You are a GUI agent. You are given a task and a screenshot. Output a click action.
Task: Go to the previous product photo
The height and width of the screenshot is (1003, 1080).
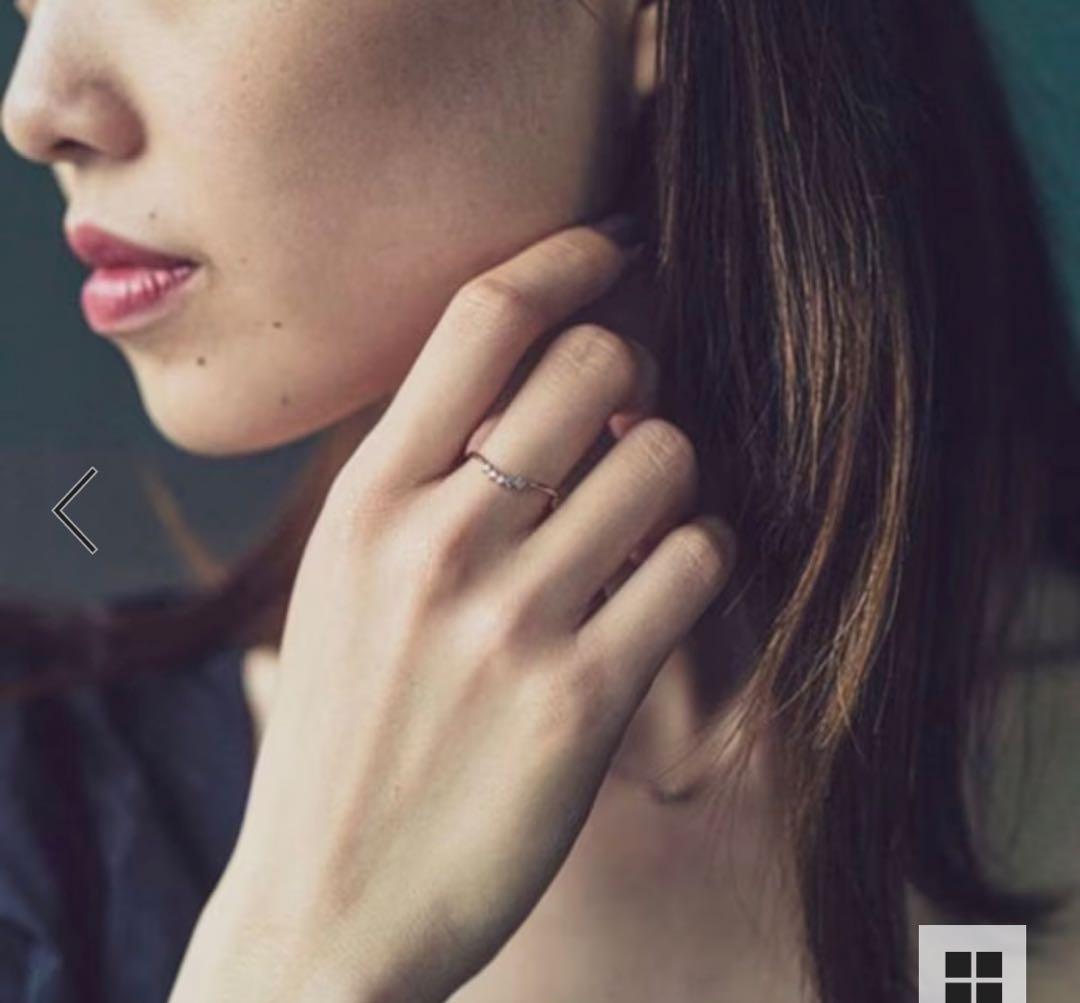(76, 510)
